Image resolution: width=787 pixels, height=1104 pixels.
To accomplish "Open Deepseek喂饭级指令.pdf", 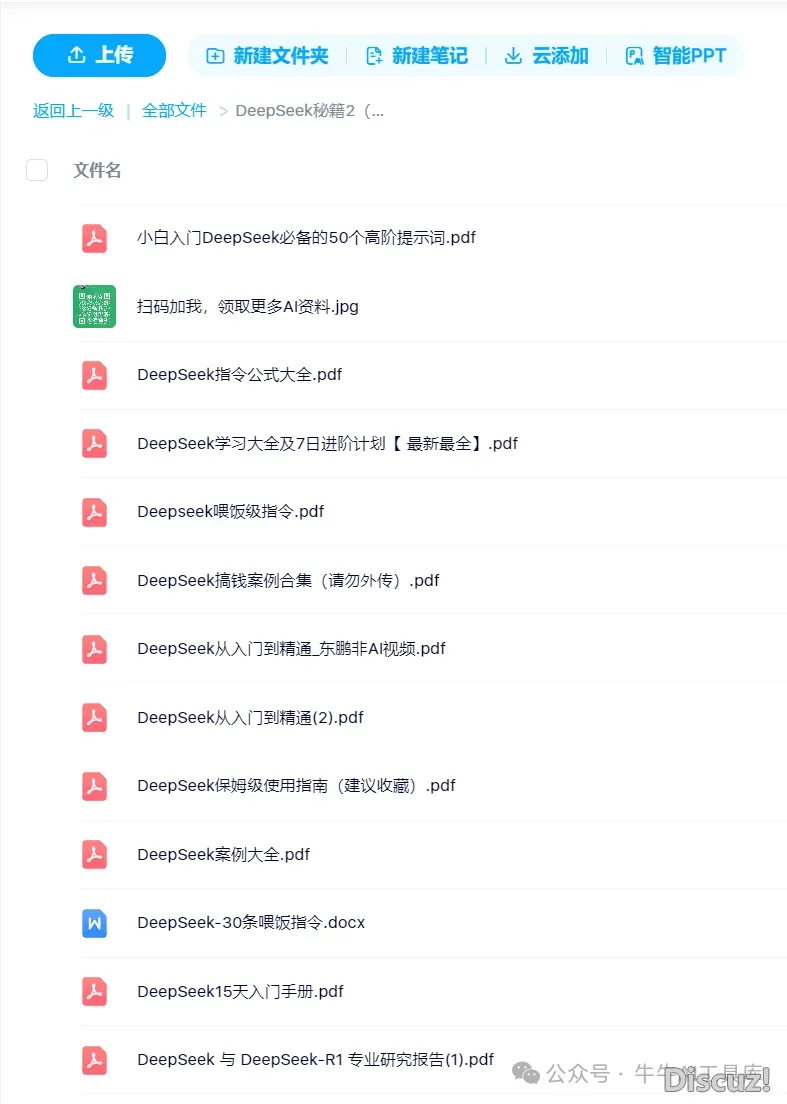I will click(231, 512).
